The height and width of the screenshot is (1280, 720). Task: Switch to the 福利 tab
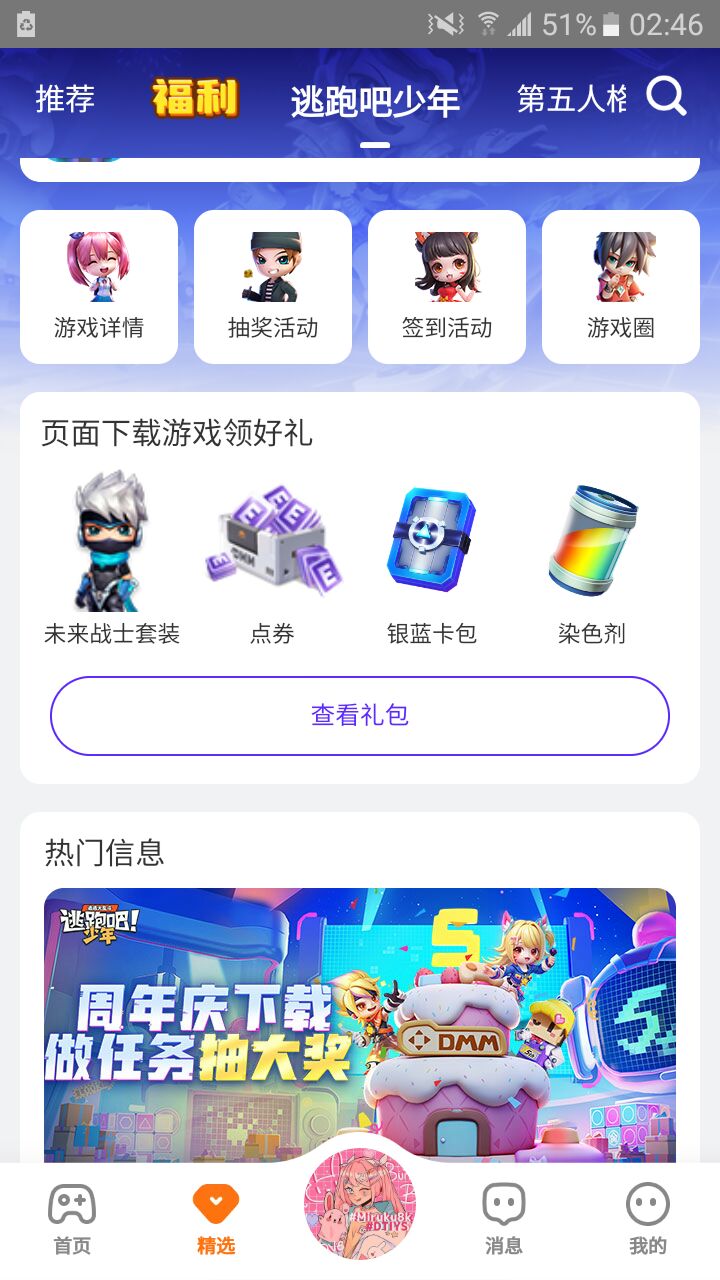click(195, 99)
